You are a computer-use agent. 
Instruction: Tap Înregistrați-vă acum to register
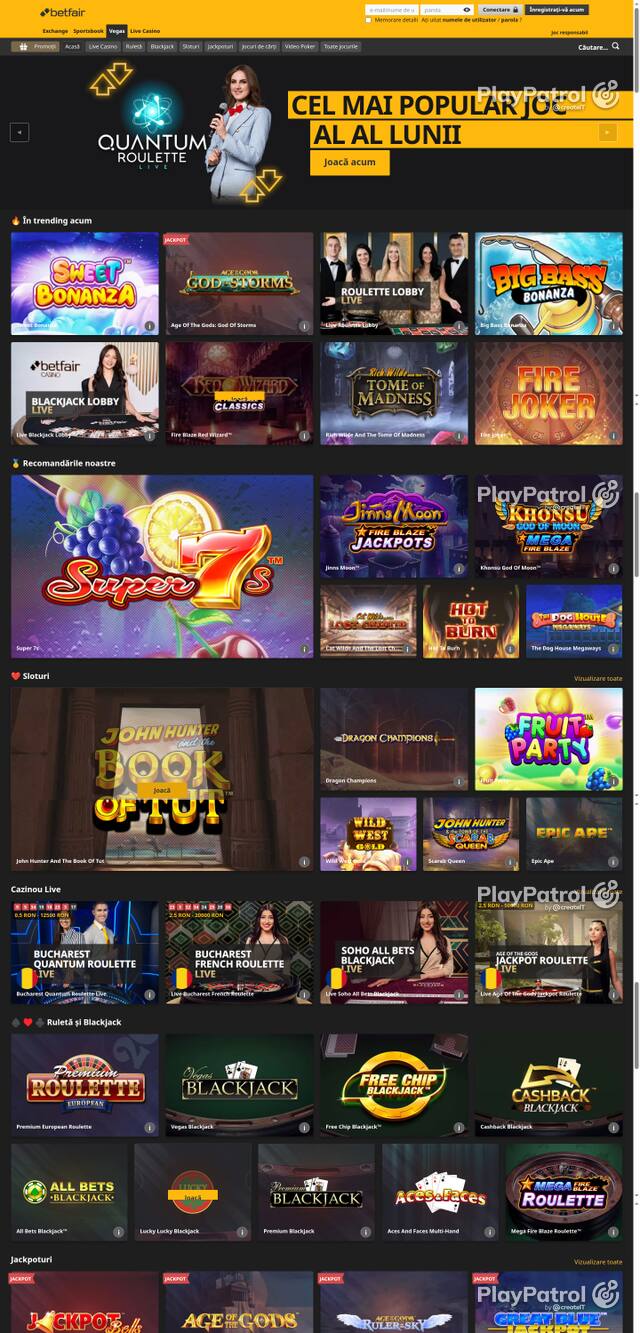click(x=557, y=10)
